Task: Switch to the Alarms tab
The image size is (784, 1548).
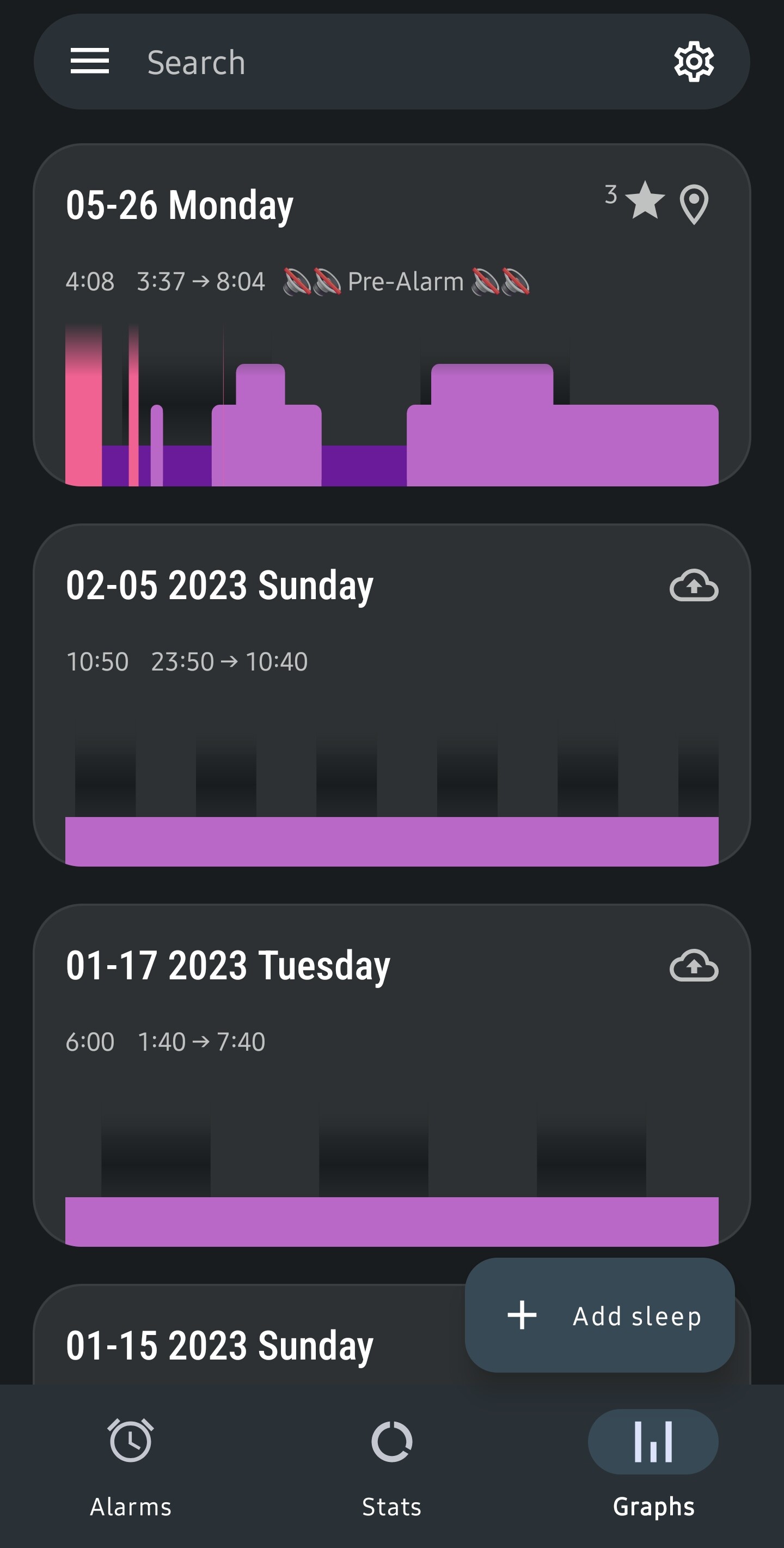Action: 130,1466
